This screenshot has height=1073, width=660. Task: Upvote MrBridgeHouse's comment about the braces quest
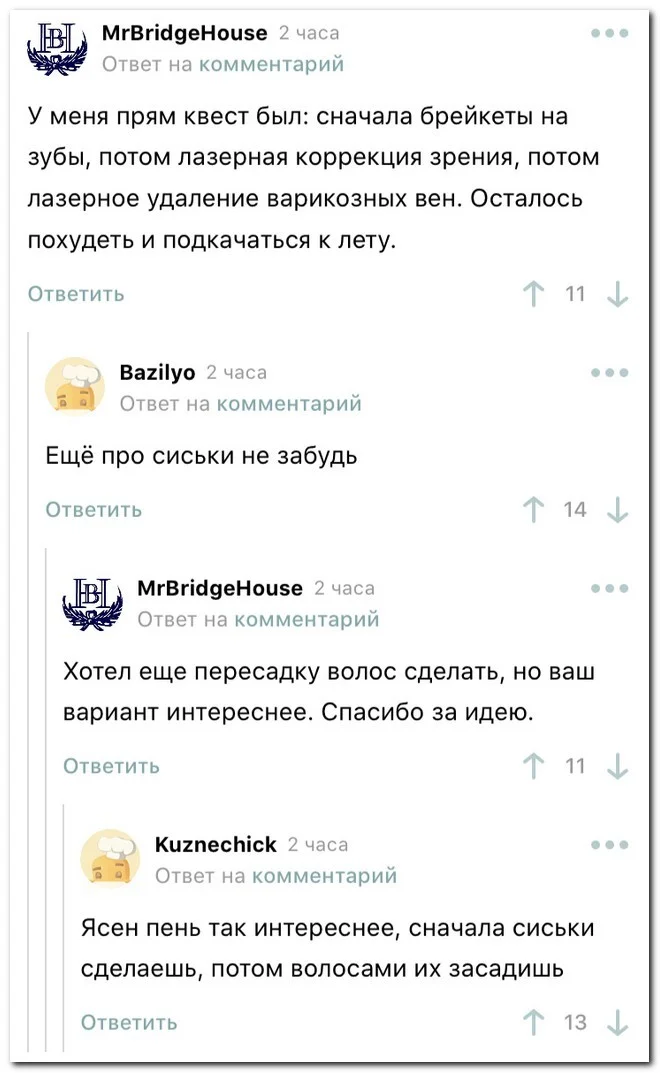533,294
